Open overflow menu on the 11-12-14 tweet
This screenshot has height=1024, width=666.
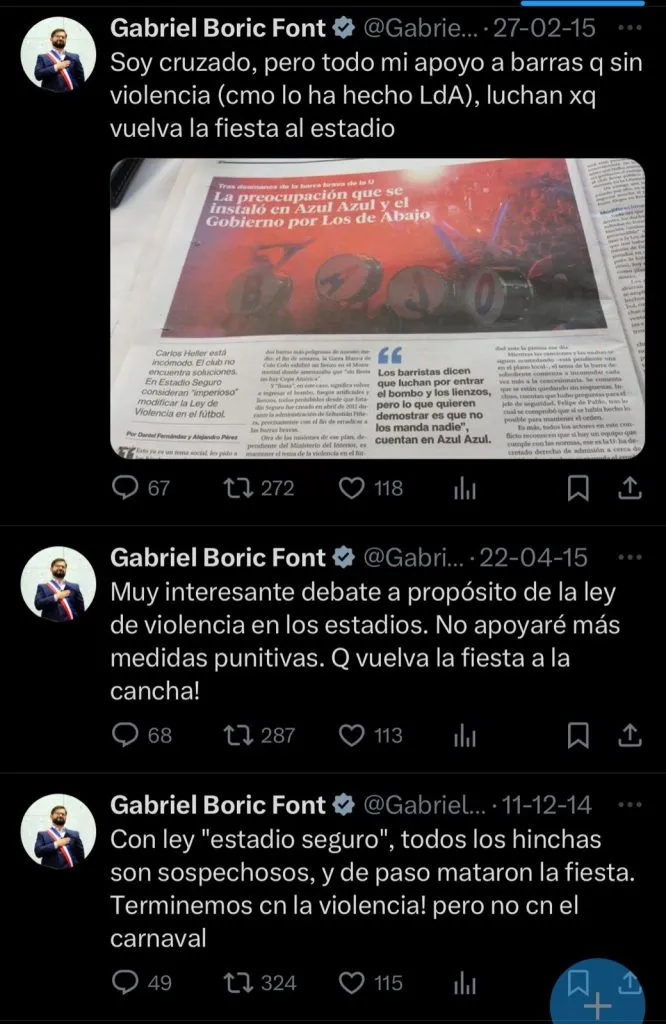coord(627,804)
